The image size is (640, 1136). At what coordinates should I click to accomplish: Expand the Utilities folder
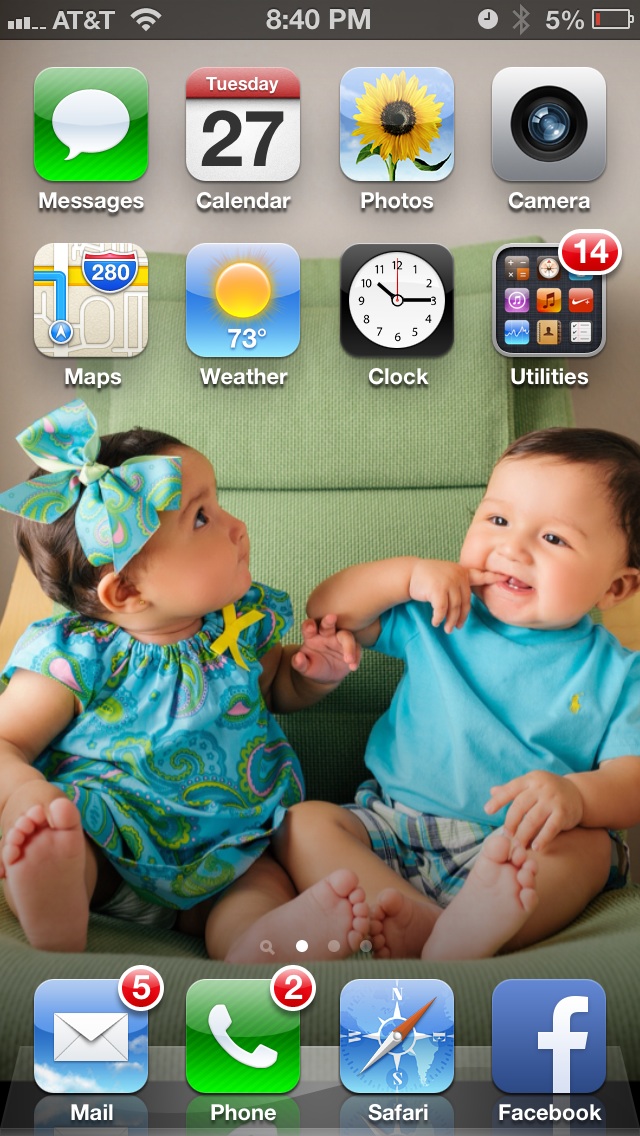point(549,300)
